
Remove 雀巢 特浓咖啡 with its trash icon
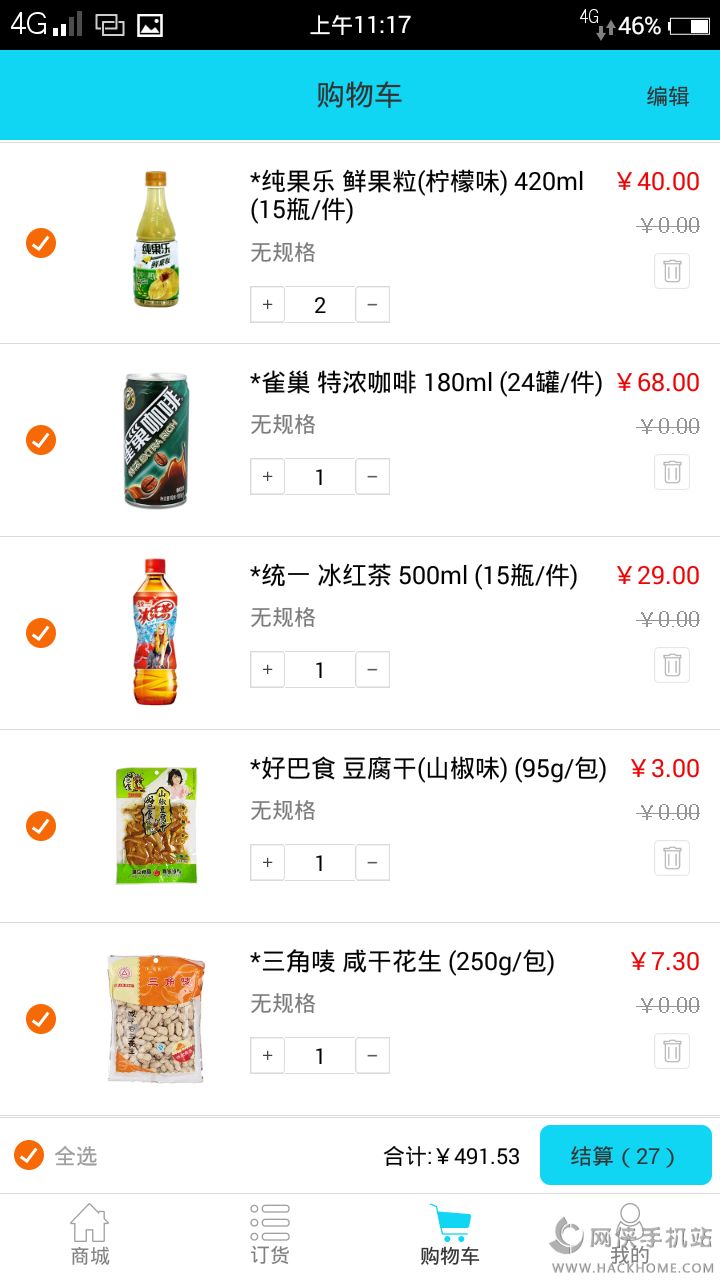pos(672,472)
